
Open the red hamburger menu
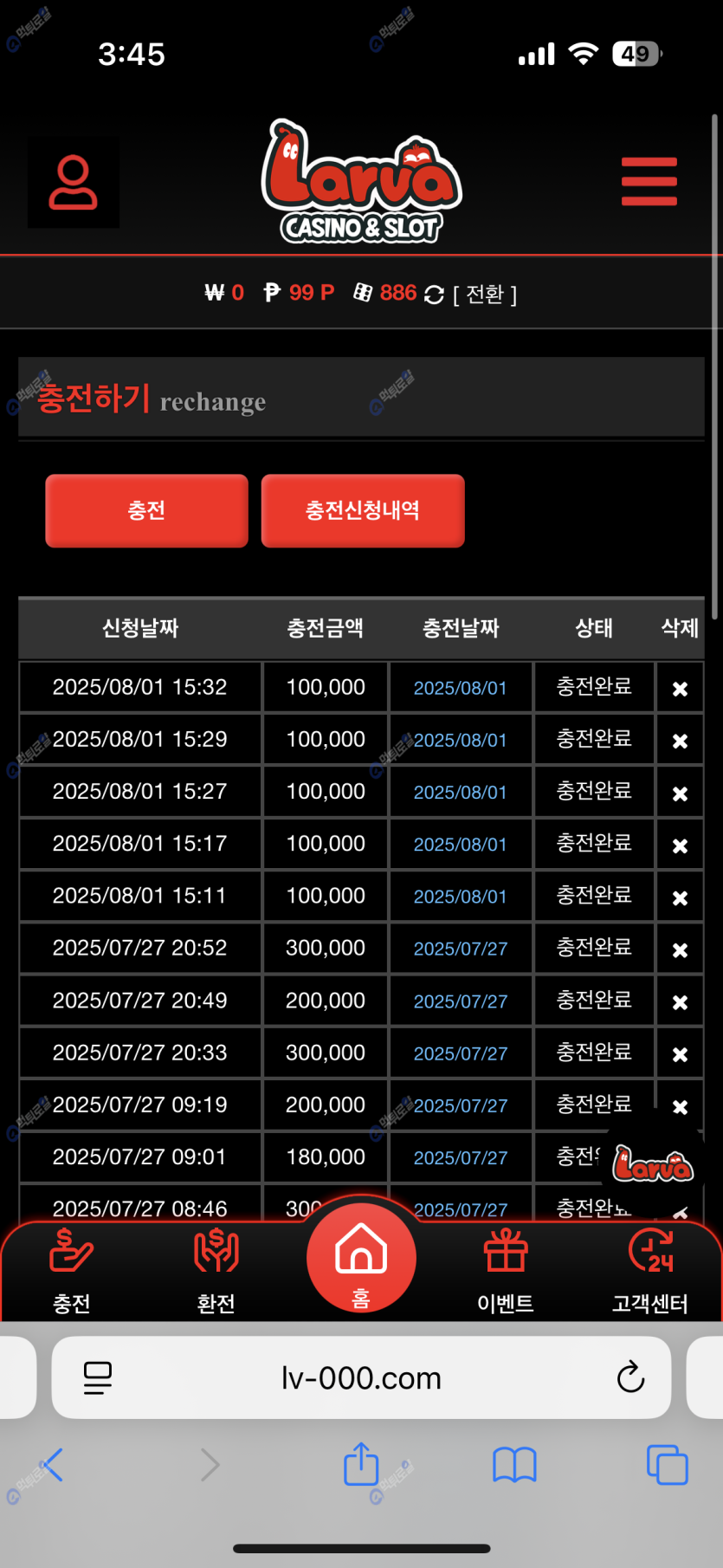tap(649, 182)
